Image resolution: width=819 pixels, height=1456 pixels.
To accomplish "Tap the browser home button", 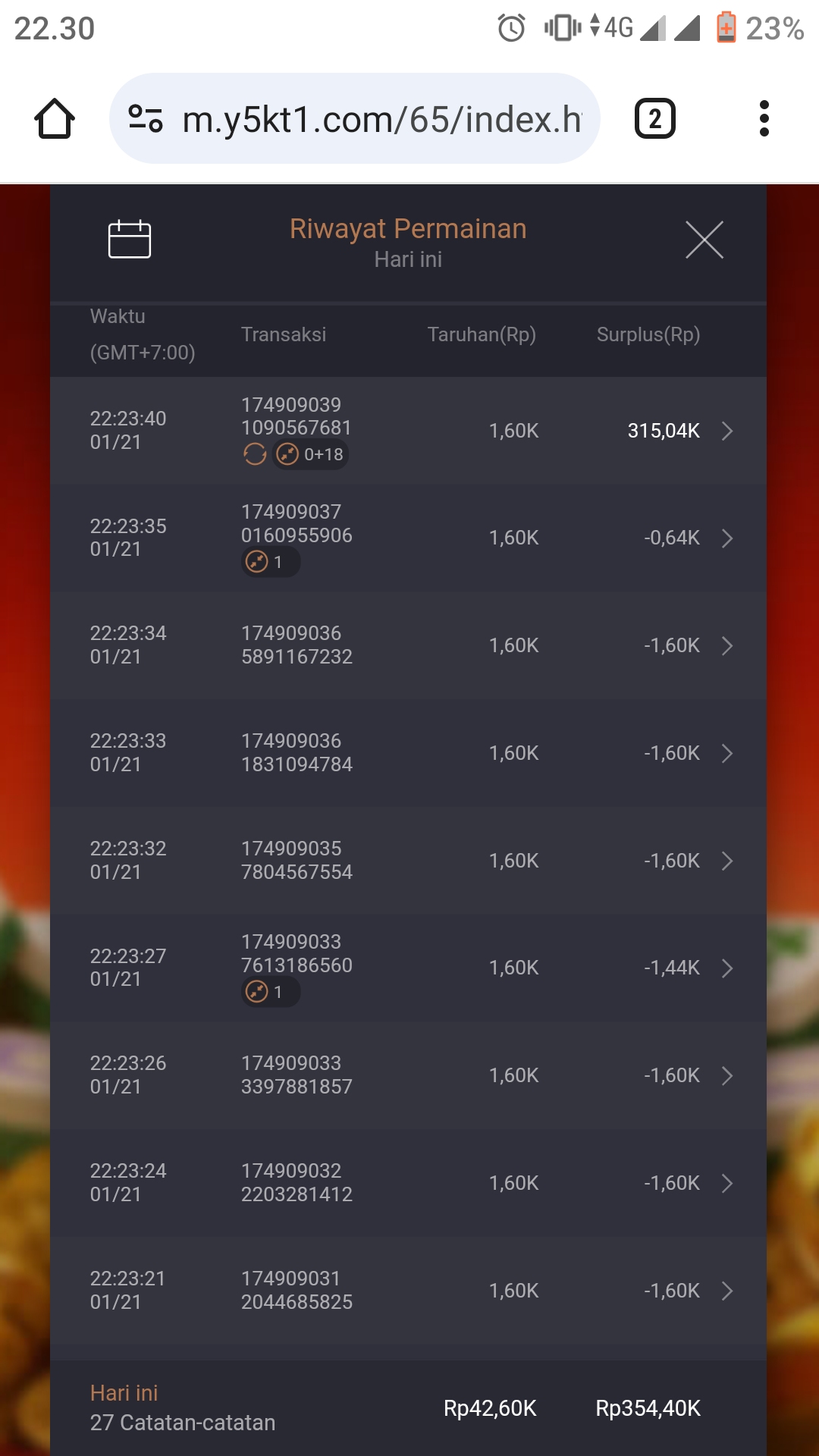I will [x=55, y=119].
